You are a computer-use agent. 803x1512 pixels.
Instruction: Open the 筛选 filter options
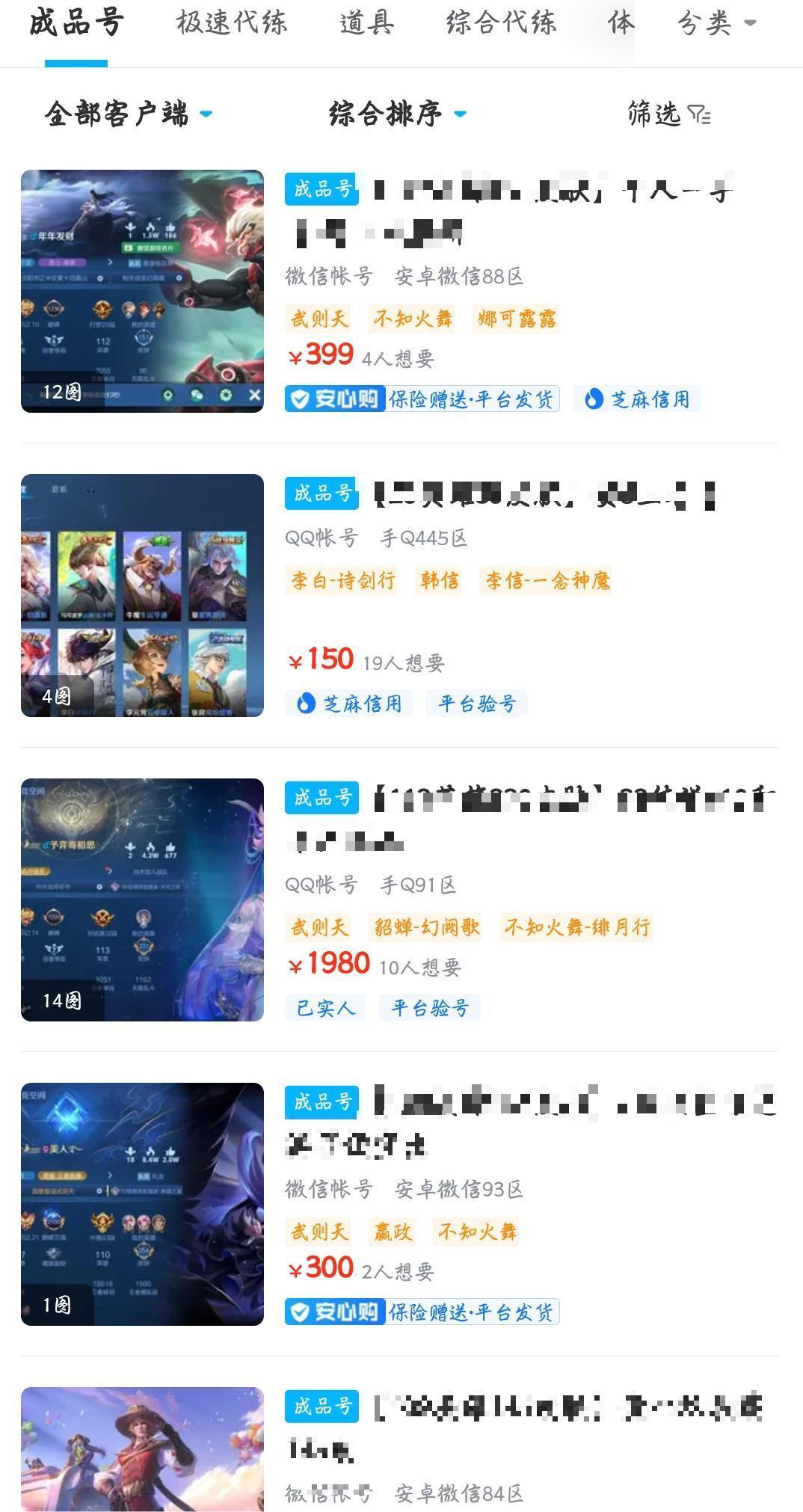tap(668, 114)
